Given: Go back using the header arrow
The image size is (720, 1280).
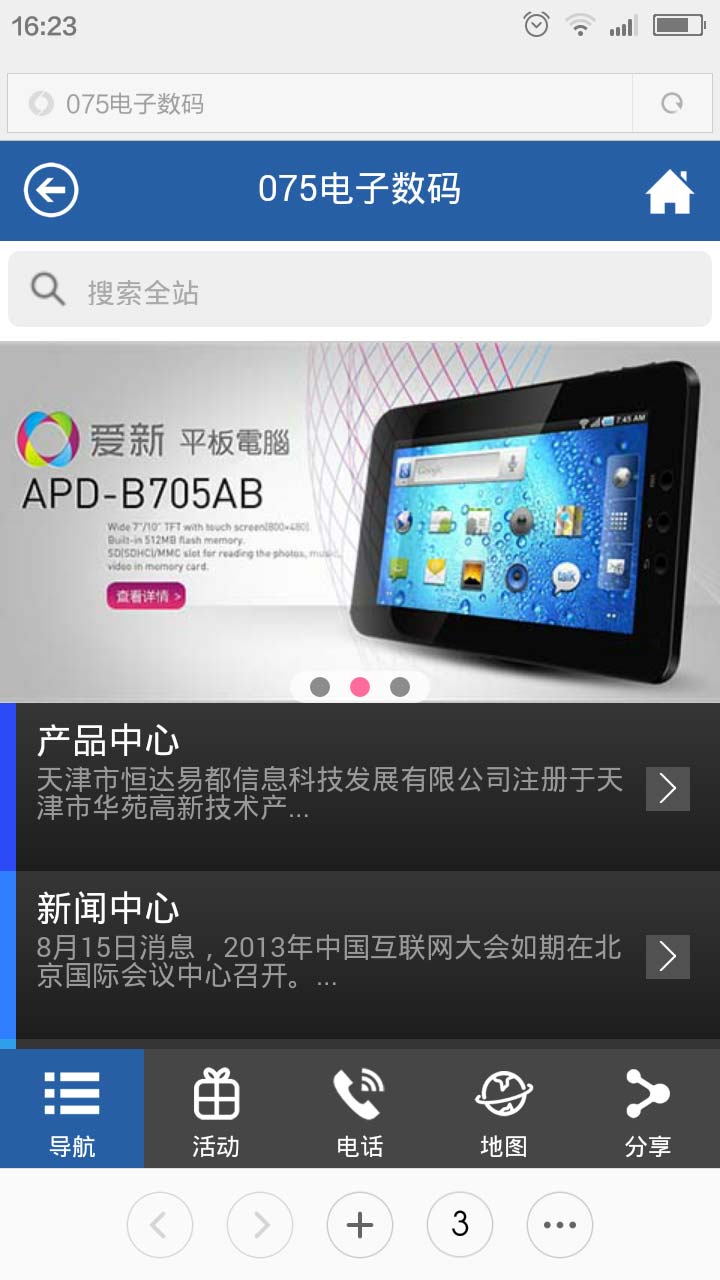Looking at the screenshot, I should click(51, 189).
